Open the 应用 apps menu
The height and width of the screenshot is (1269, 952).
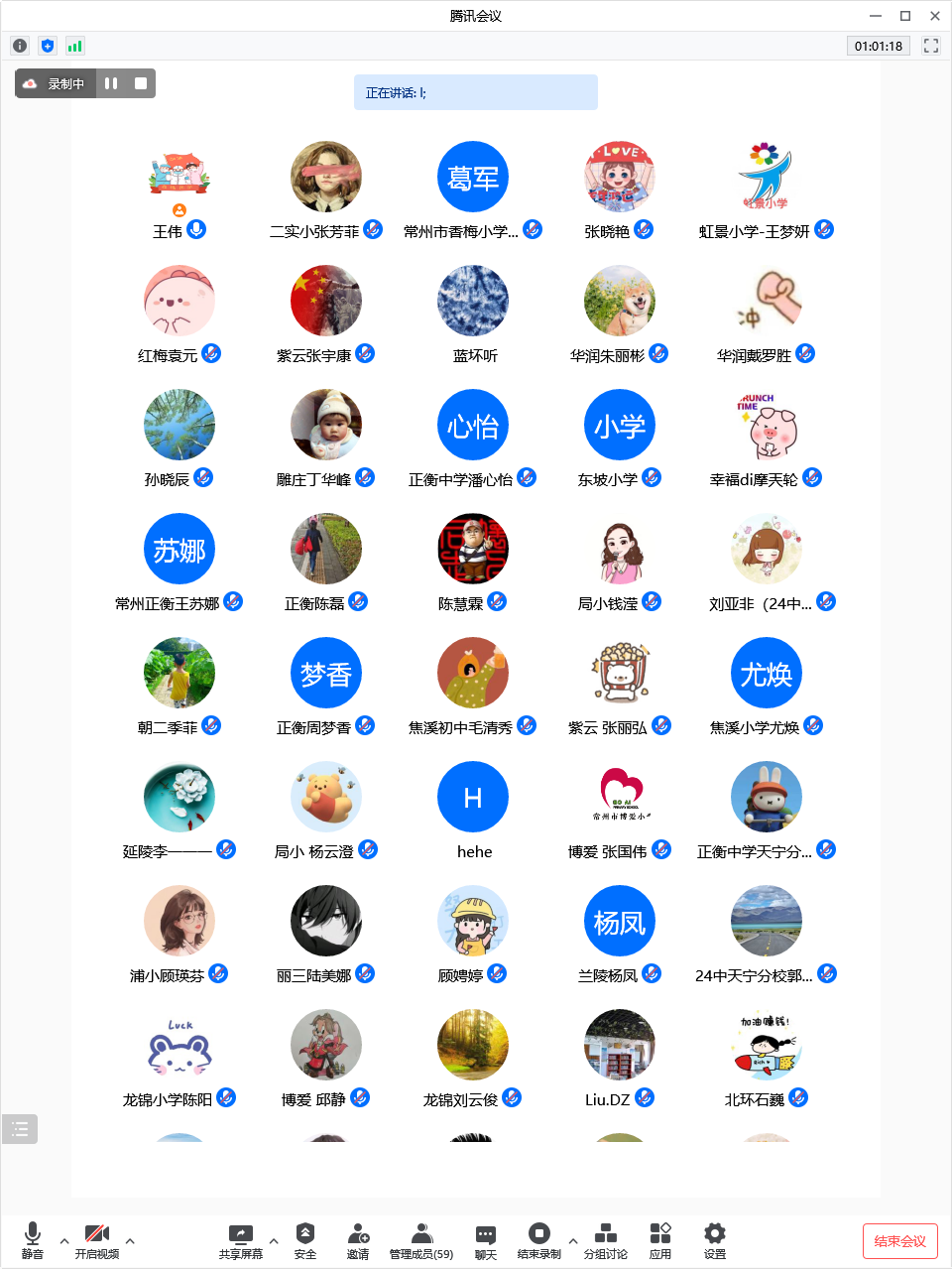pos(660,1240)
